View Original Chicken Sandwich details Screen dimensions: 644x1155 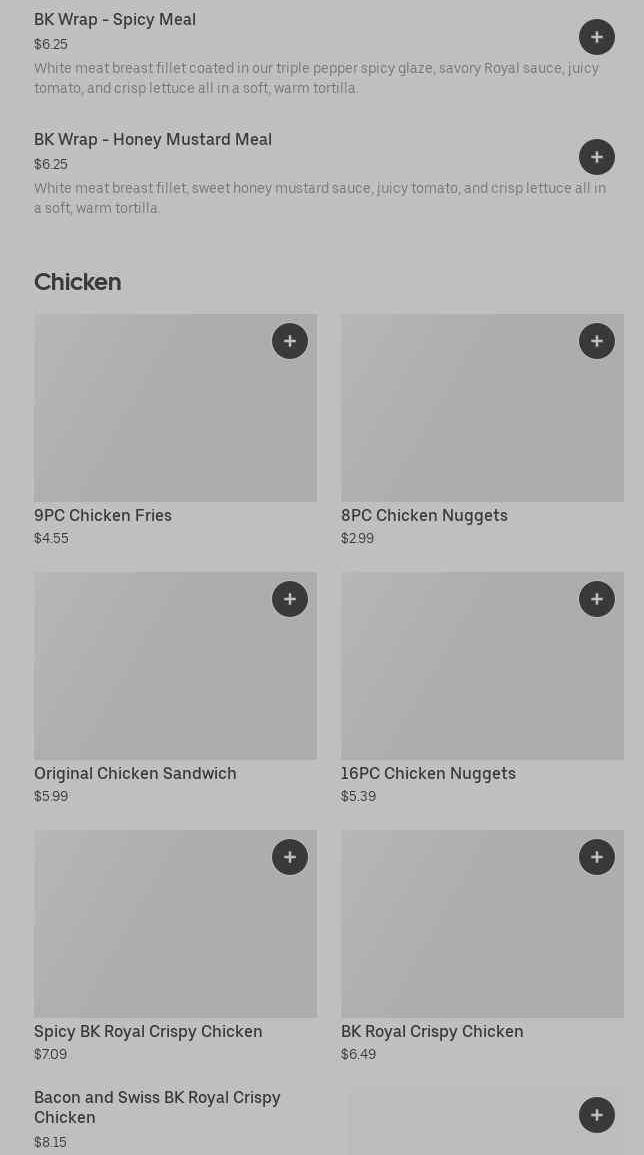pyautogui.click(x=150, y=680)
